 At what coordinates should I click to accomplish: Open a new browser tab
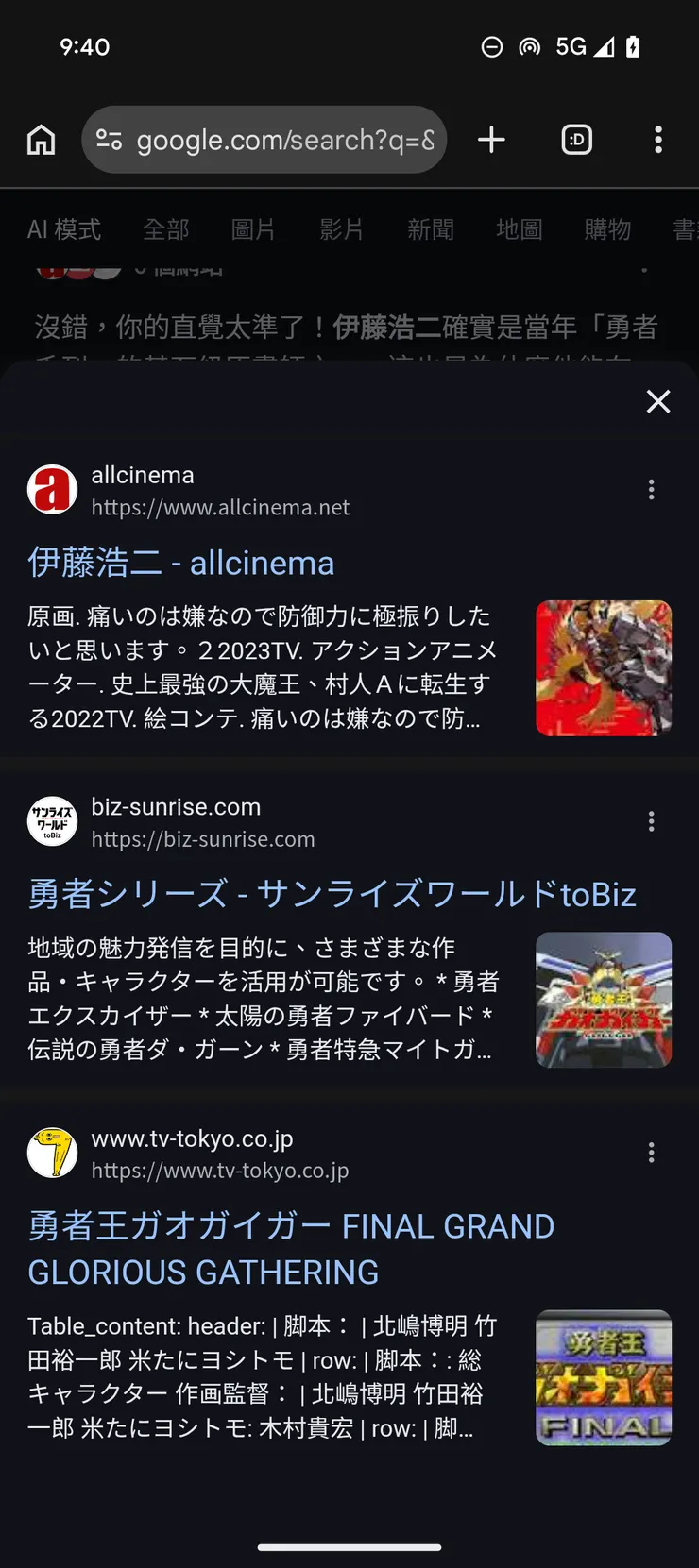point(491,140)
